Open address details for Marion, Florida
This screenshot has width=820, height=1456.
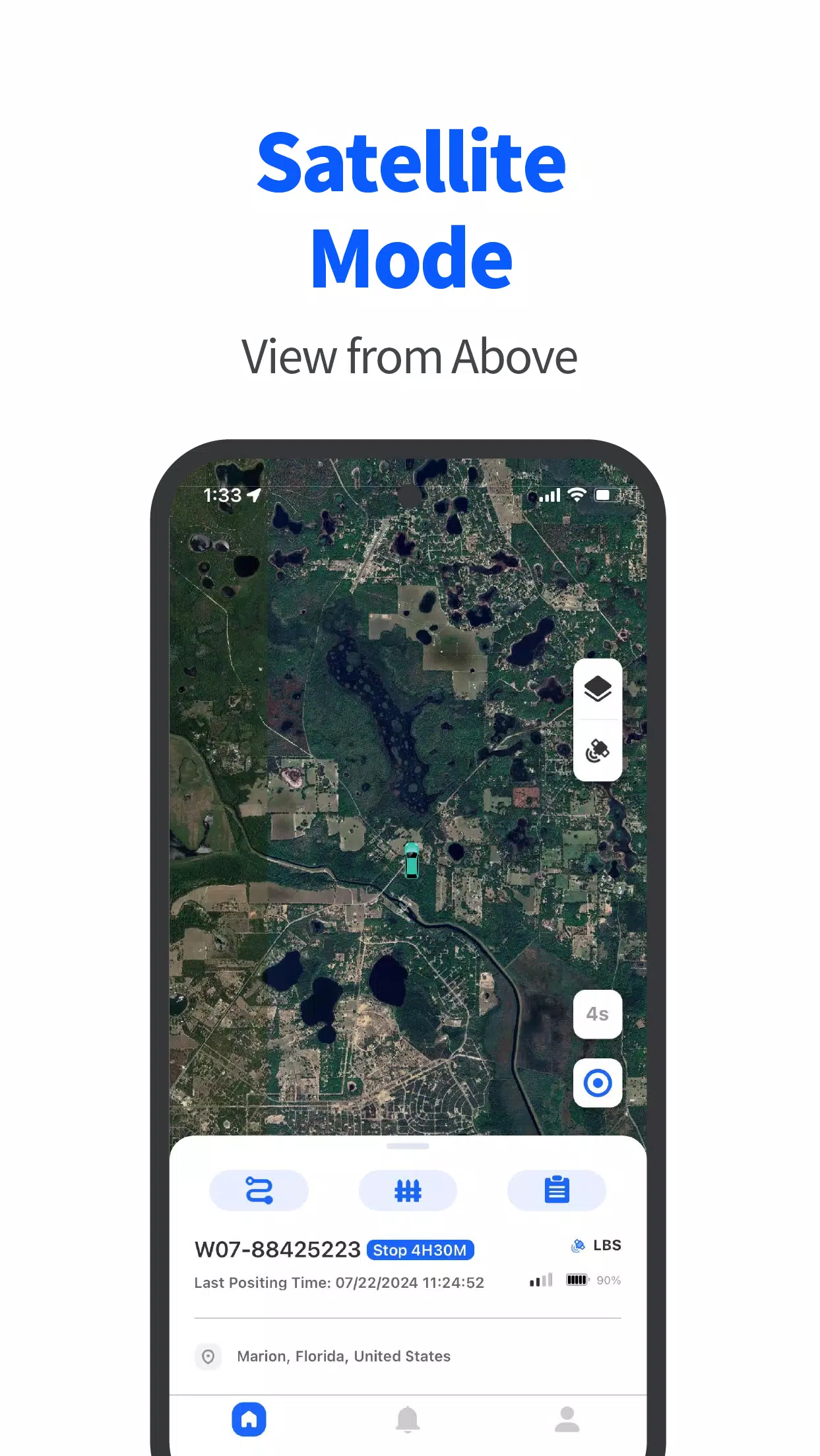pos(343,1356)
